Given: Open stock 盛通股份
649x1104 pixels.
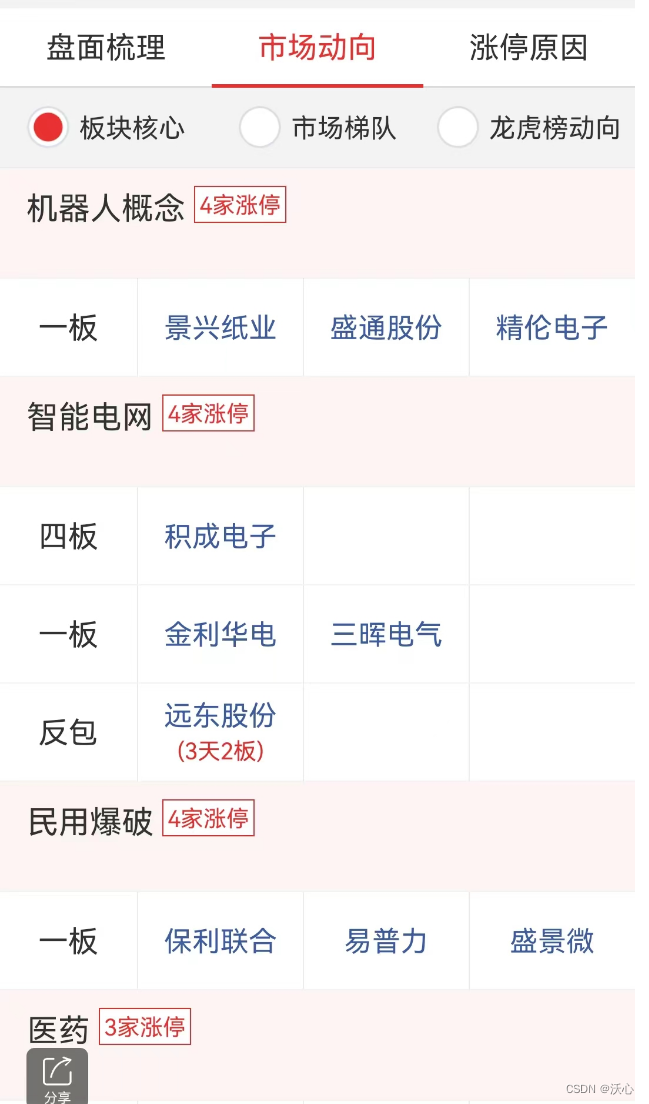Looking at the screenshot, I should [386, 328].
